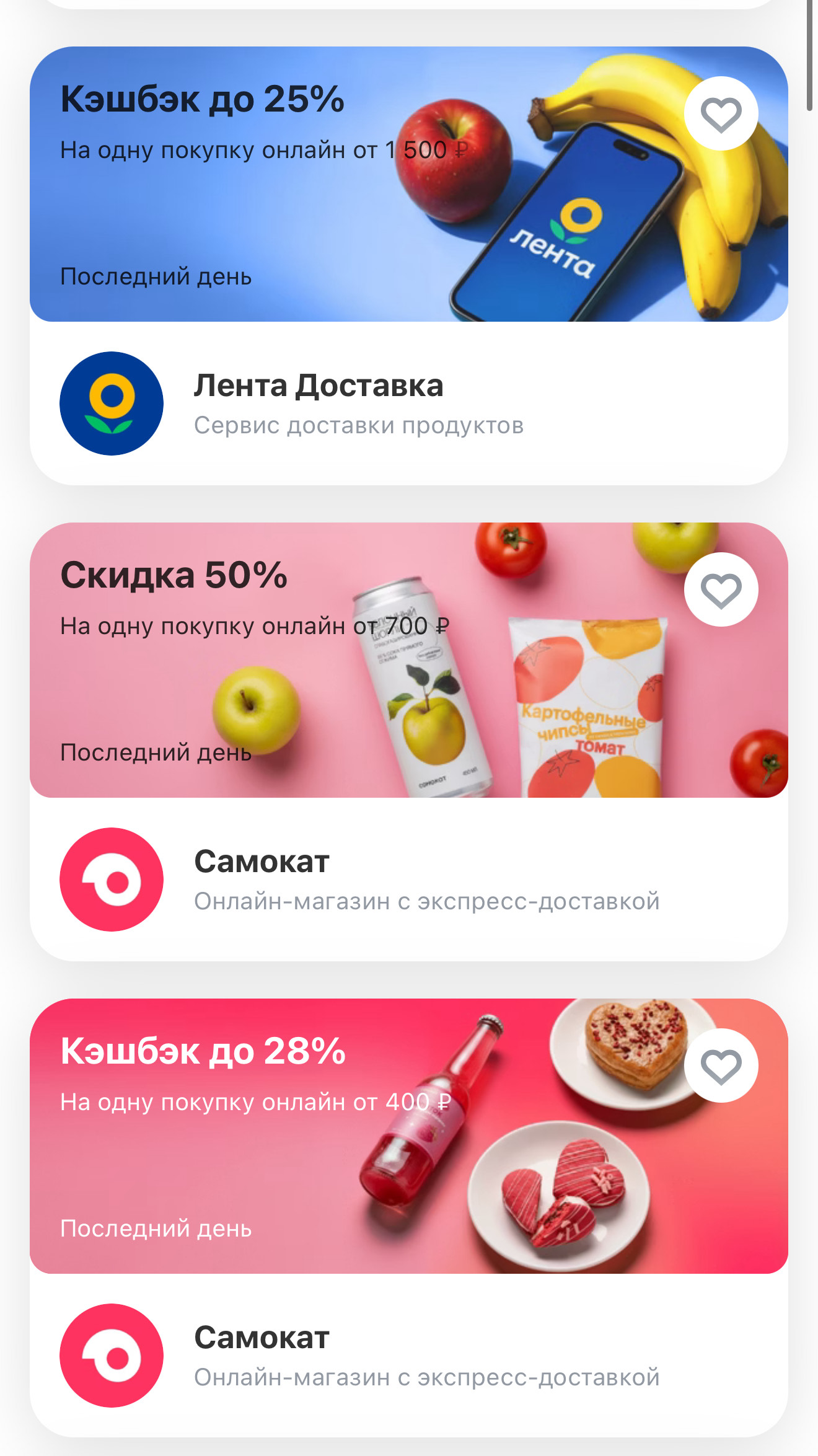This screenshot has width=818, height=1456.
Task: Favorite the Самокат 50% discount offer
Action: 721,590
